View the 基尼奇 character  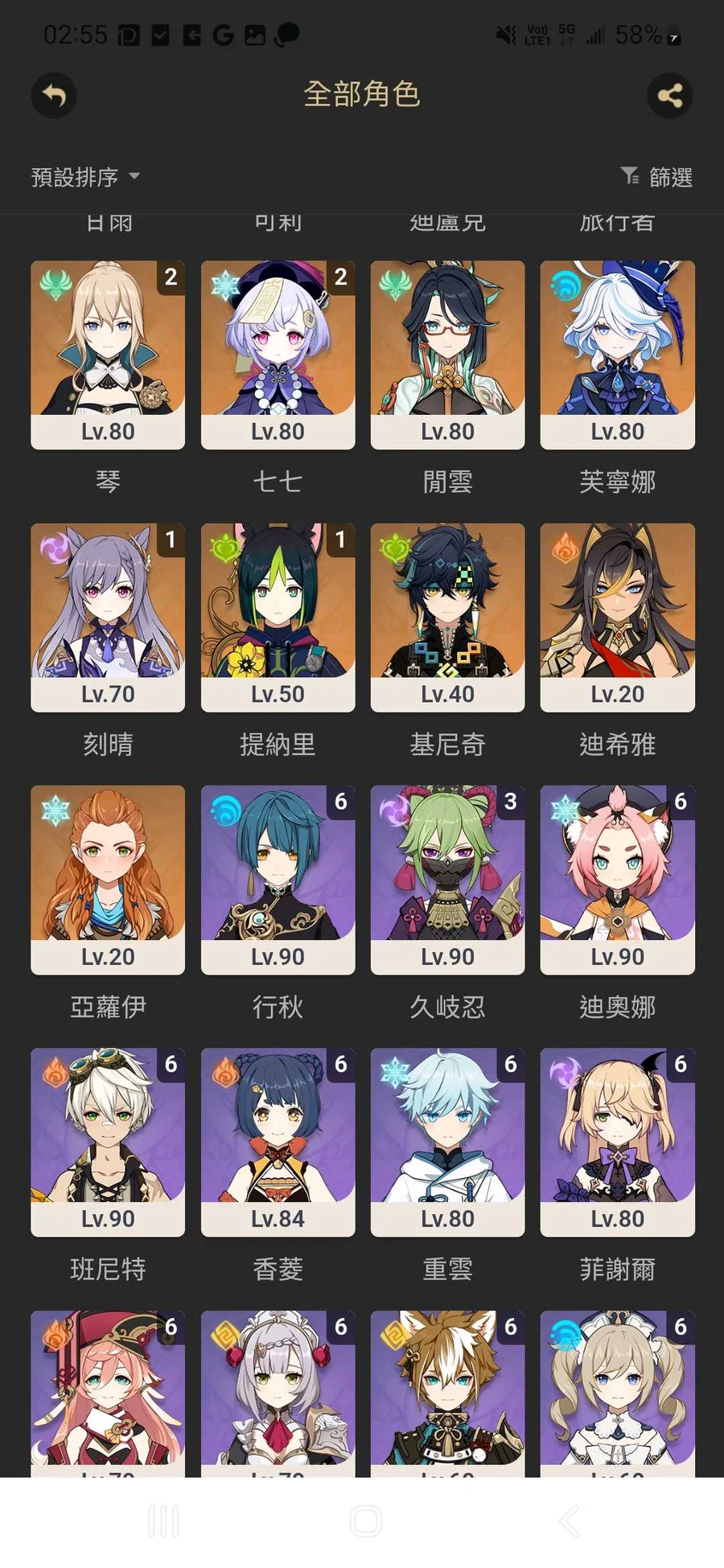pyautogui.click(x=447, y=618)
